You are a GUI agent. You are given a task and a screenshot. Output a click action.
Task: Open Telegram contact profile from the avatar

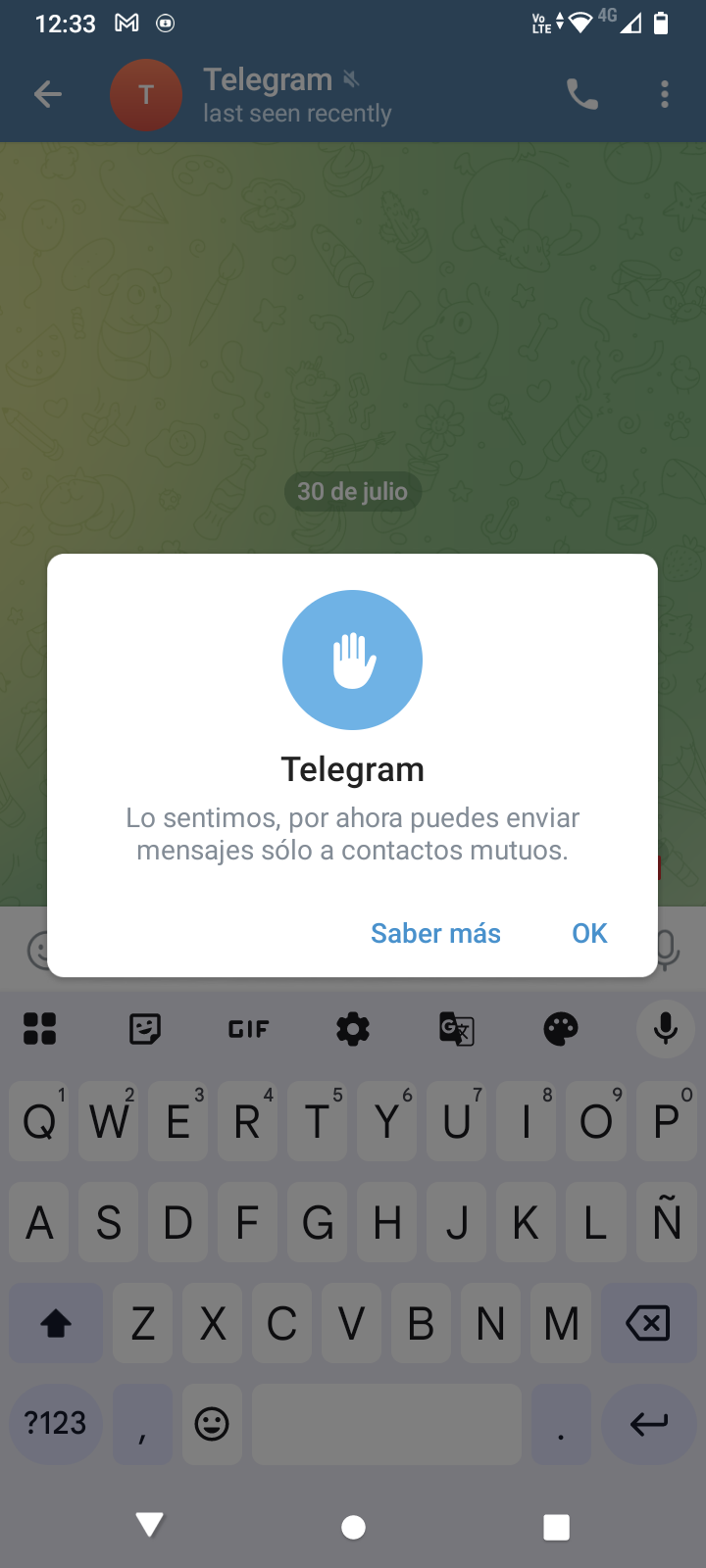(146, 95)
